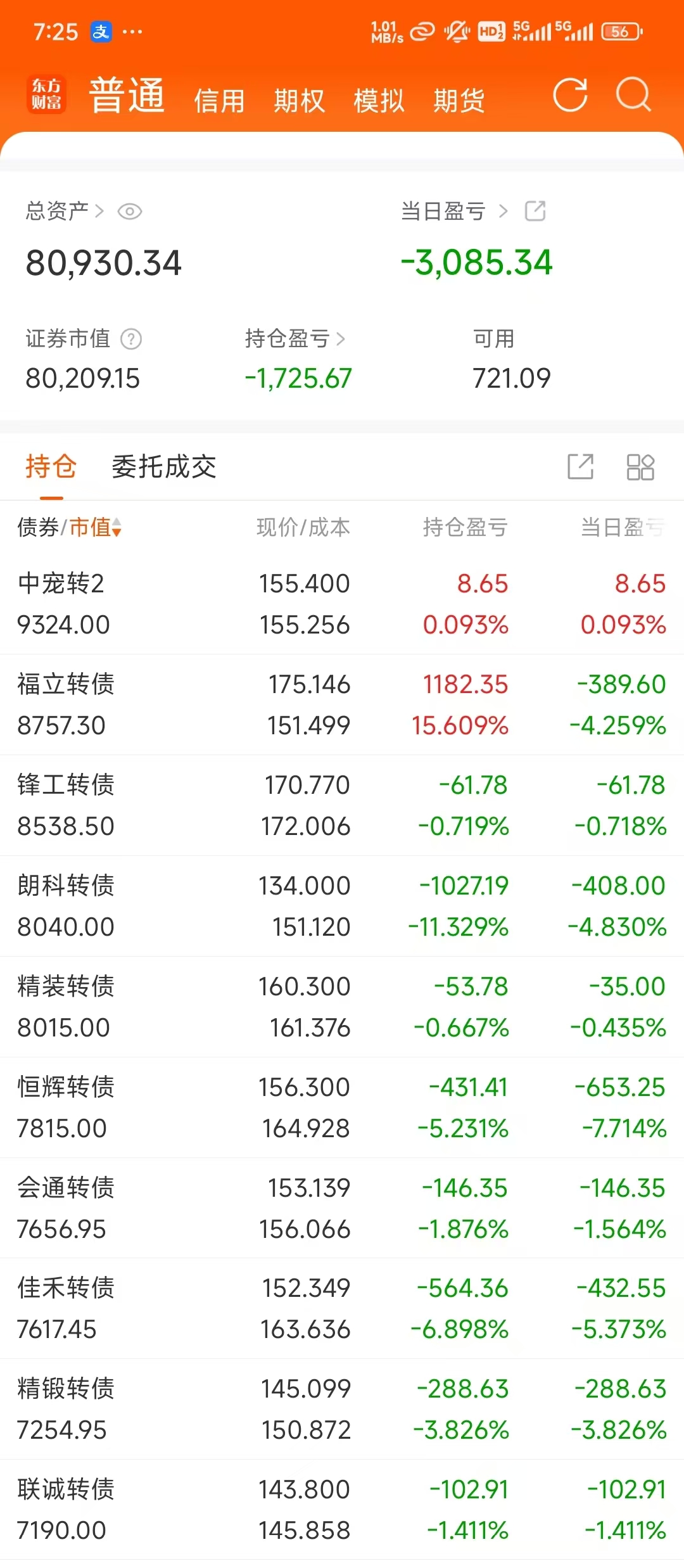Go to the 期货 tab
Screen dimensions: 684x1568
tap(459, 101)
